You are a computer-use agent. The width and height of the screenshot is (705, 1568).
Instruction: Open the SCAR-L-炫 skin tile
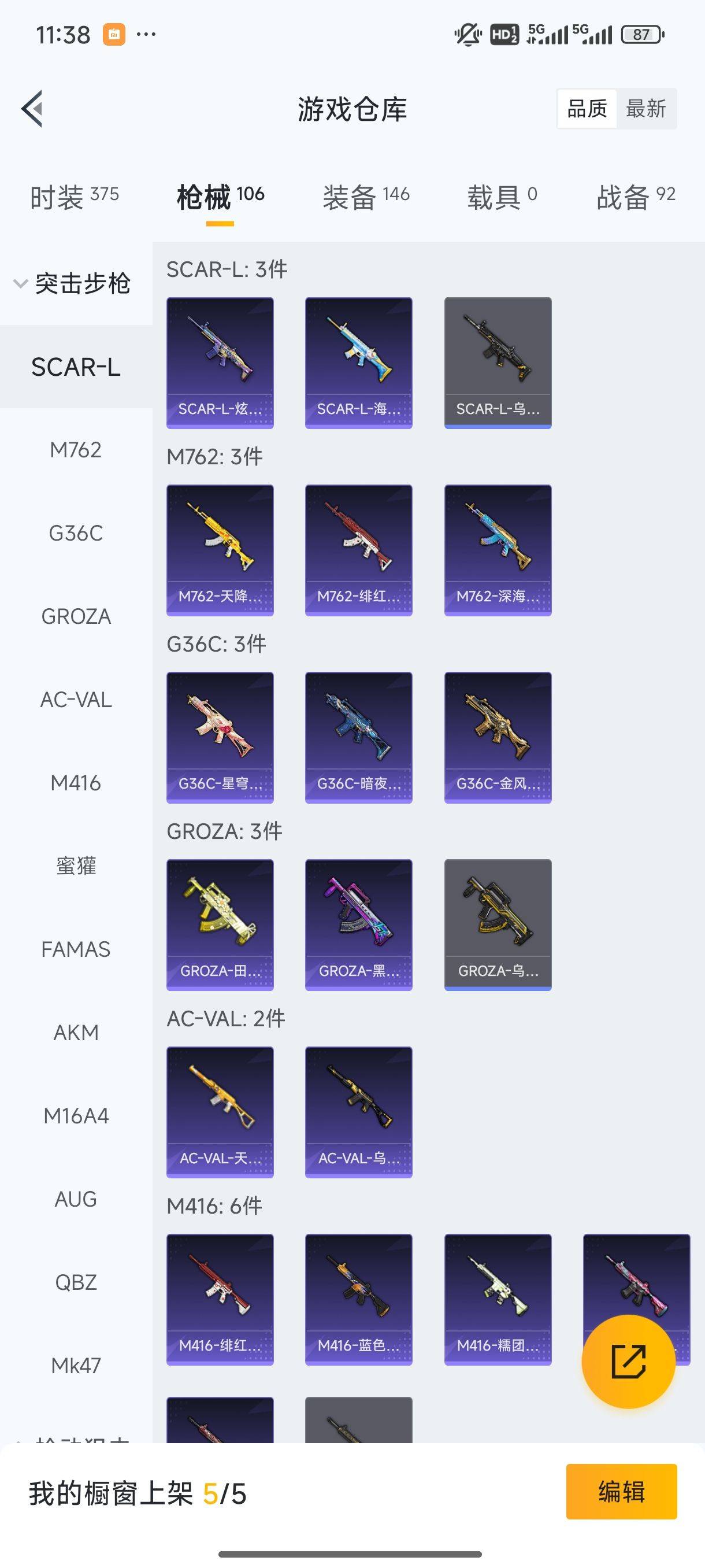coord(220,363)
